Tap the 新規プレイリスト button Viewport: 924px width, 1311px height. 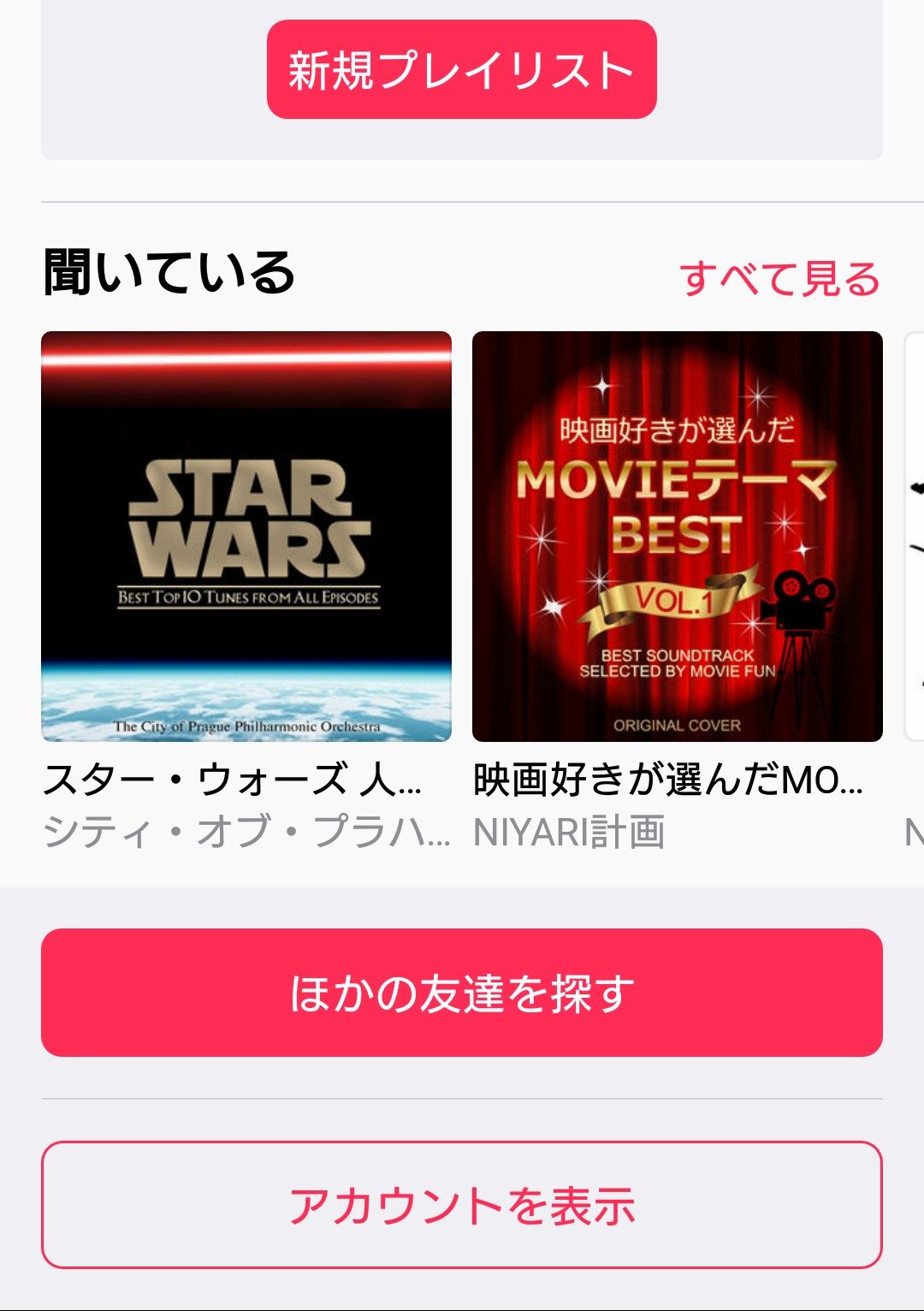pyautogui.click(x=461, y=70)
